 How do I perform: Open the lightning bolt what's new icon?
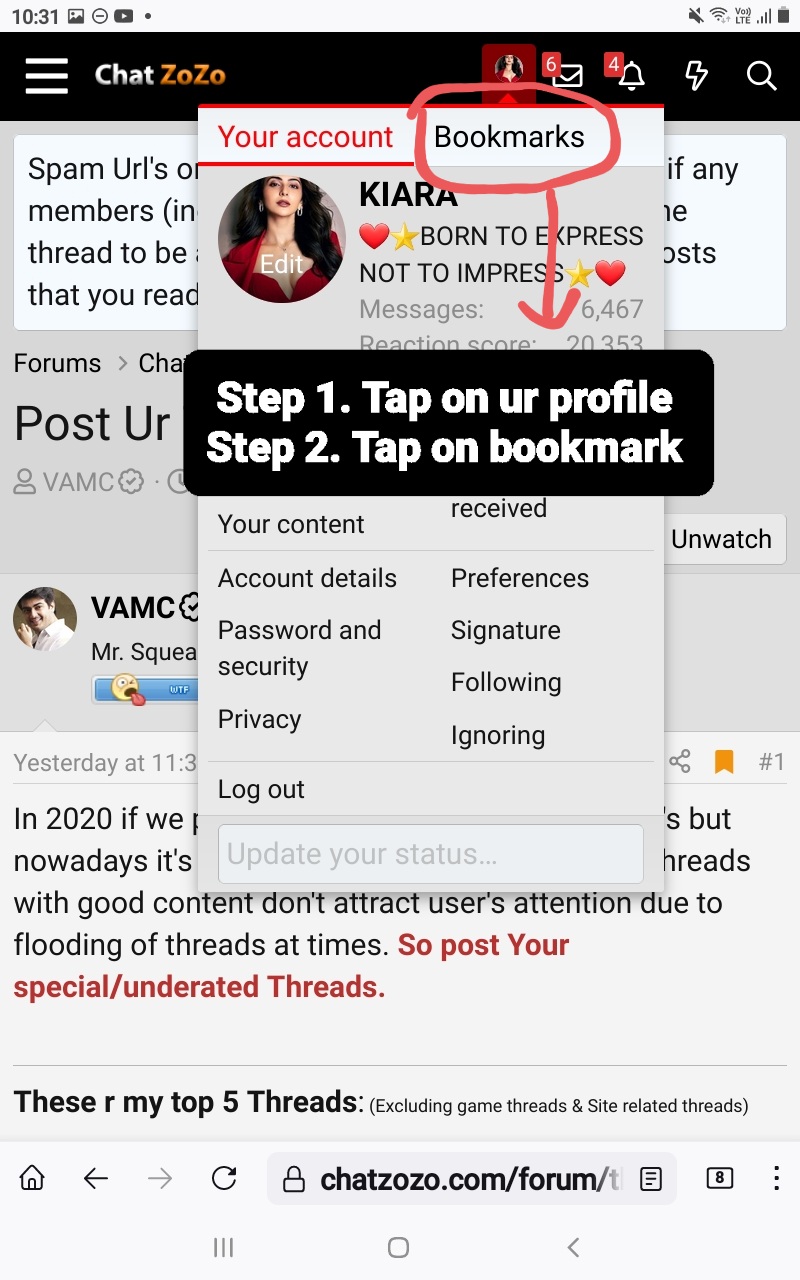696,75
